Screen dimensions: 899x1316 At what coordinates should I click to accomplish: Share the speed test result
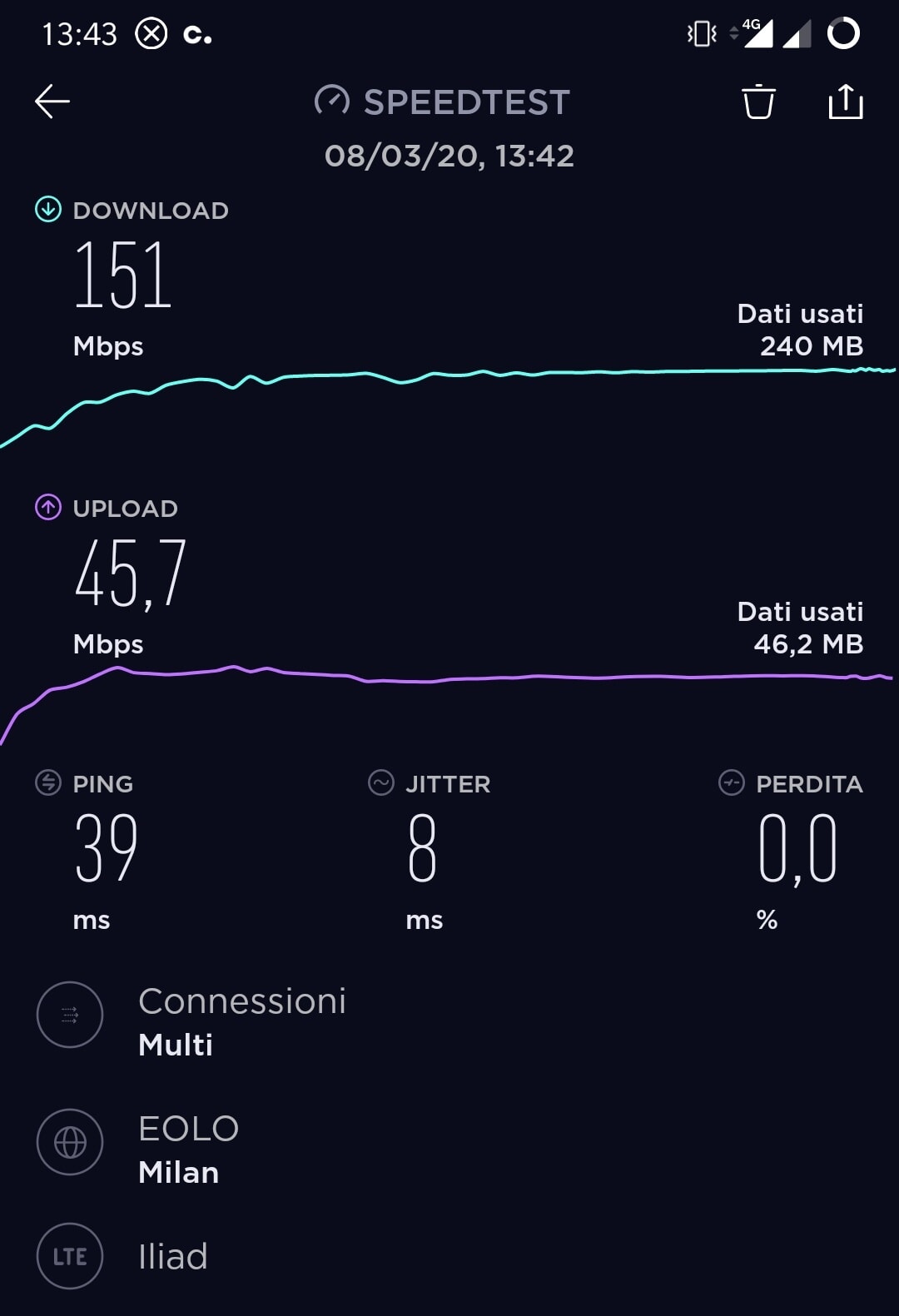point(845,102)
